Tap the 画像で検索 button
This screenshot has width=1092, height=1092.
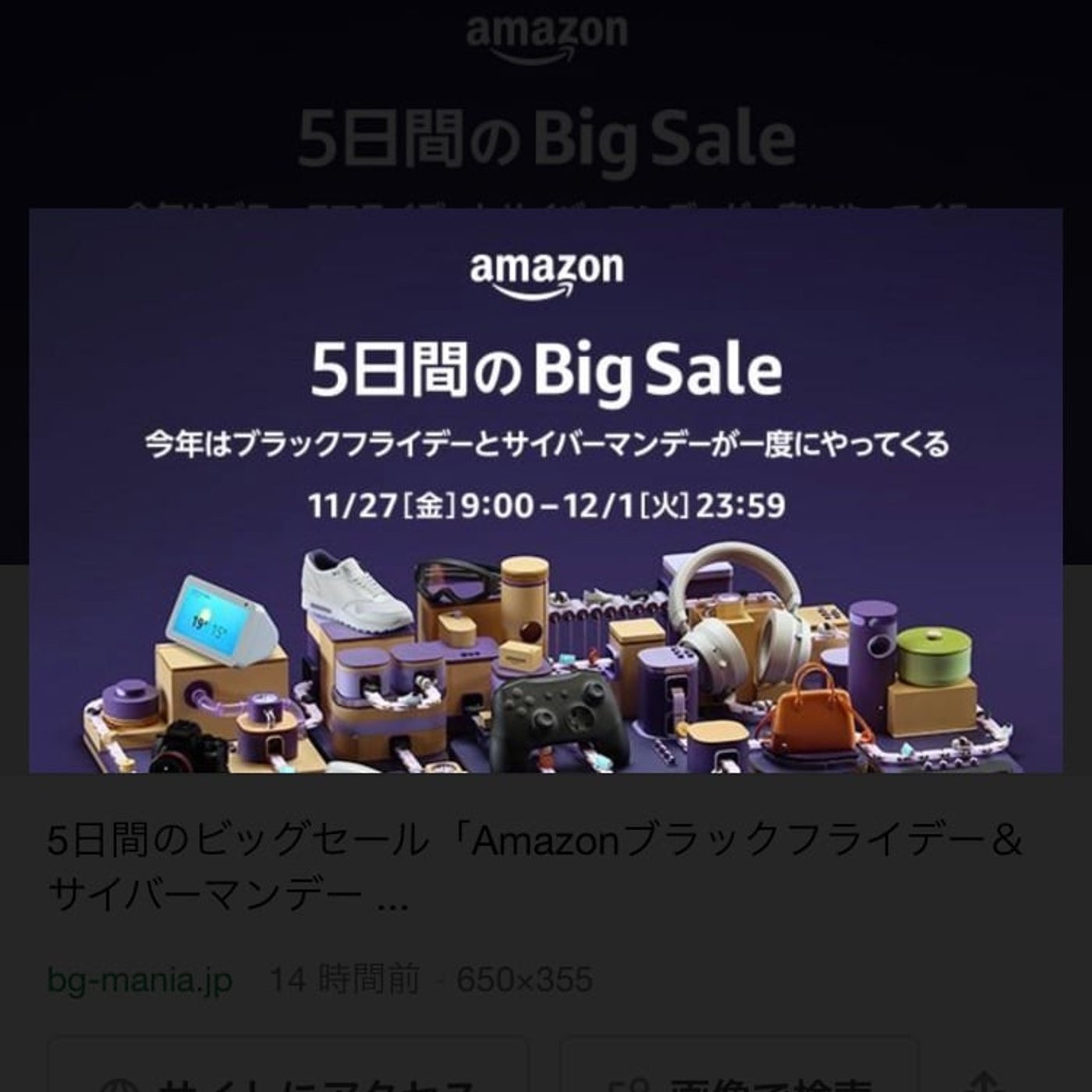[739, 1075]
